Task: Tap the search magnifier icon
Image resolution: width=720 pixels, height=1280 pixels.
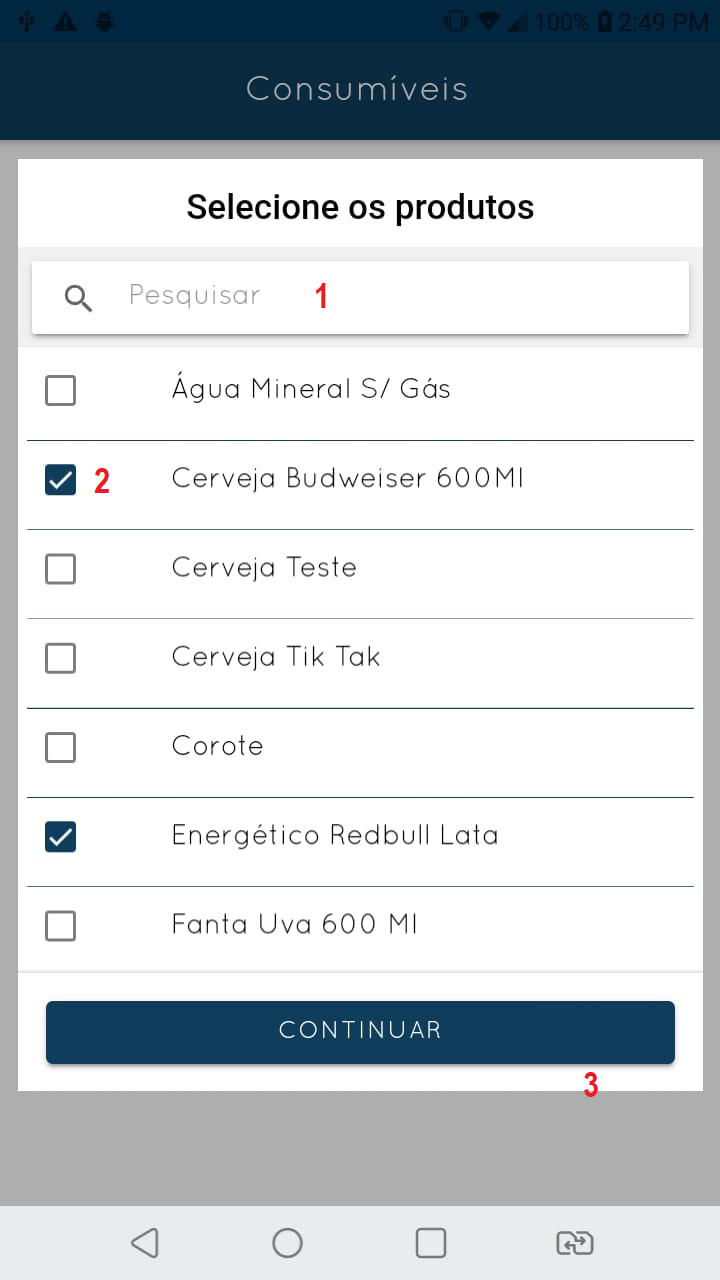Action: tap(78, 297)
